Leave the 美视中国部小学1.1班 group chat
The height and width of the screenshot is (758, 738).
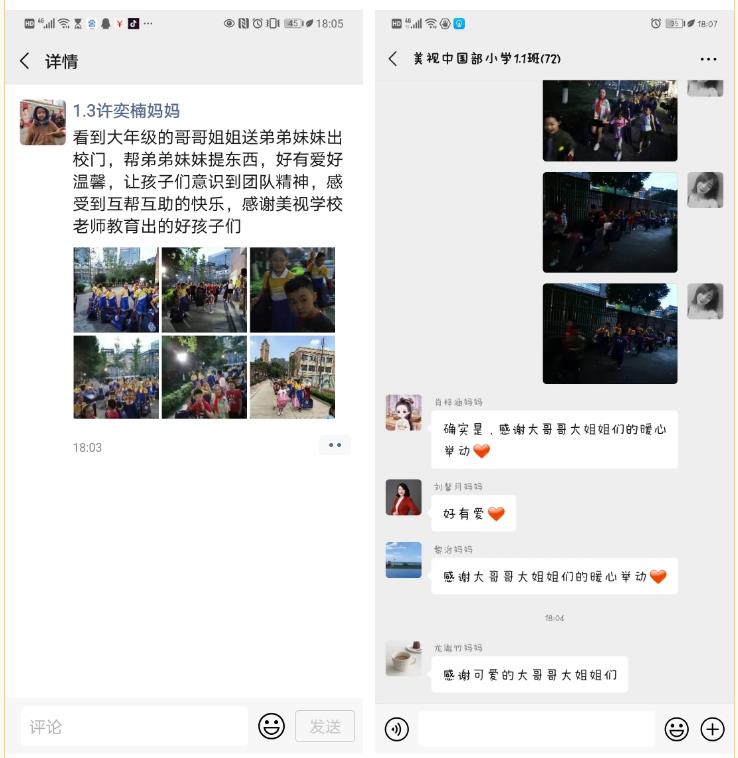pyautogui.click(x=393, y=59)
